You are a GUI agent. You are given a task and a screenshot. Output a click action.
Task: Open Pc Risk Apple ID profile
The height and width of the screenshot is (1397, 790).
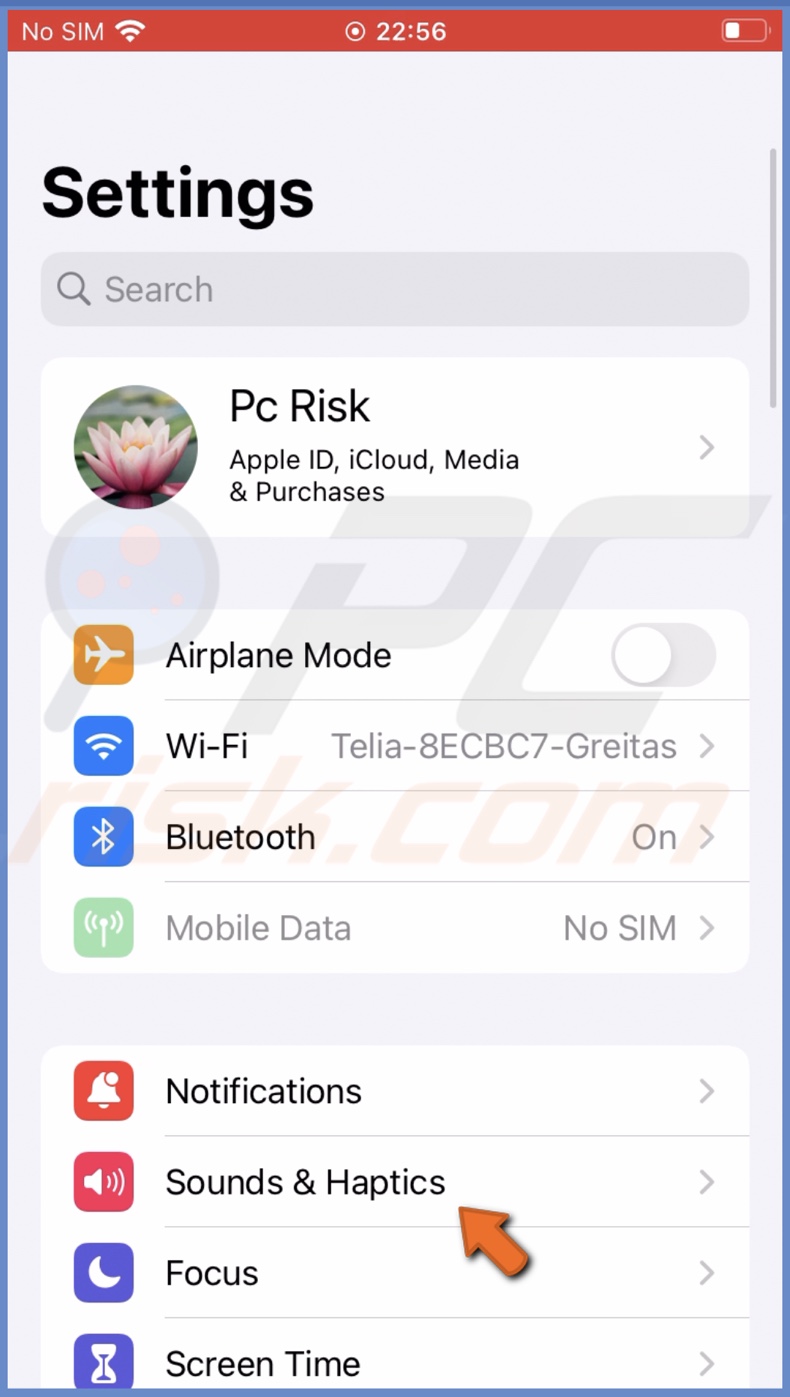[394, 447]
